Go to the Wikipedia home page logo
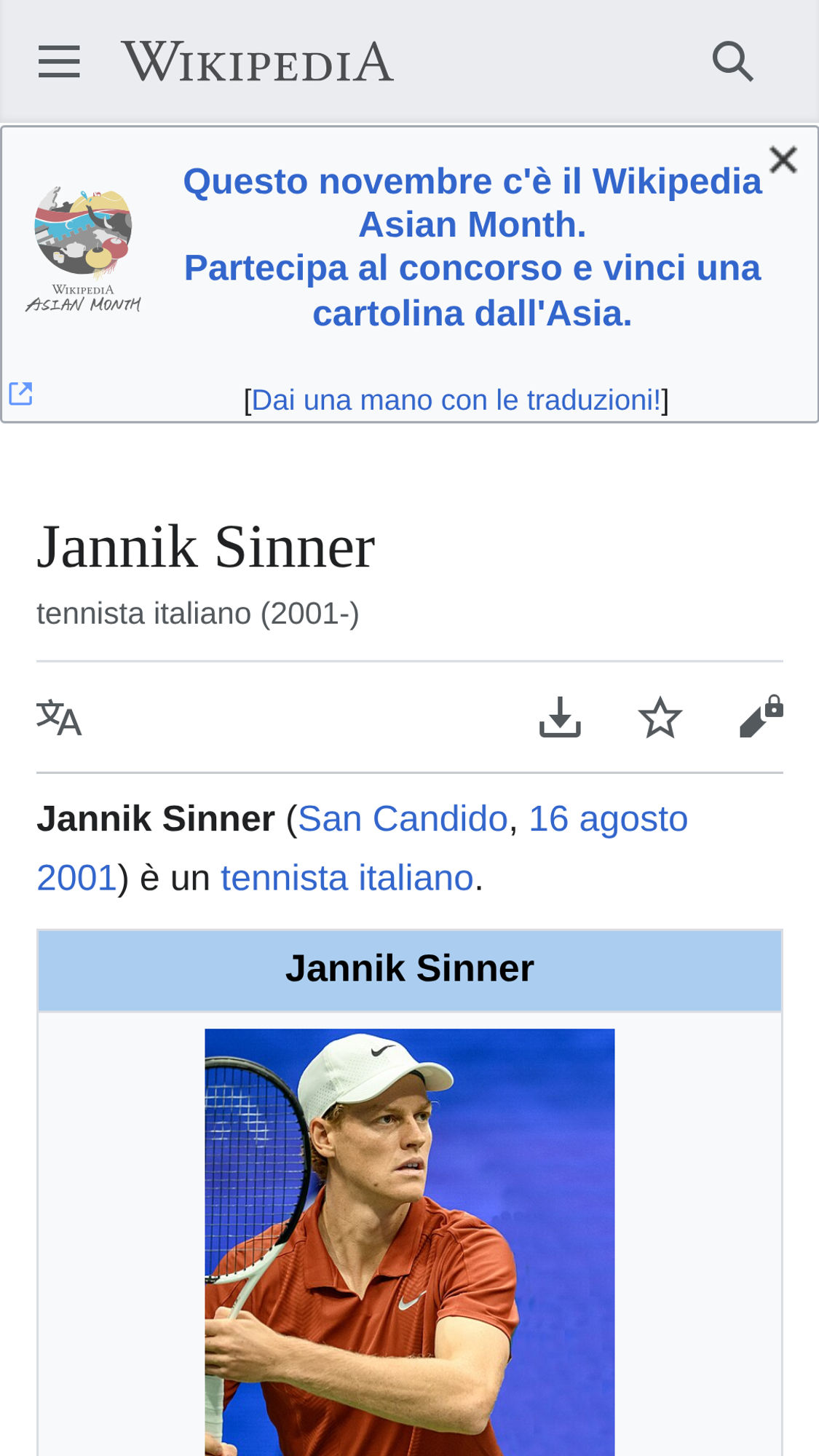The image size is (819, 1456). coord(257,61)
